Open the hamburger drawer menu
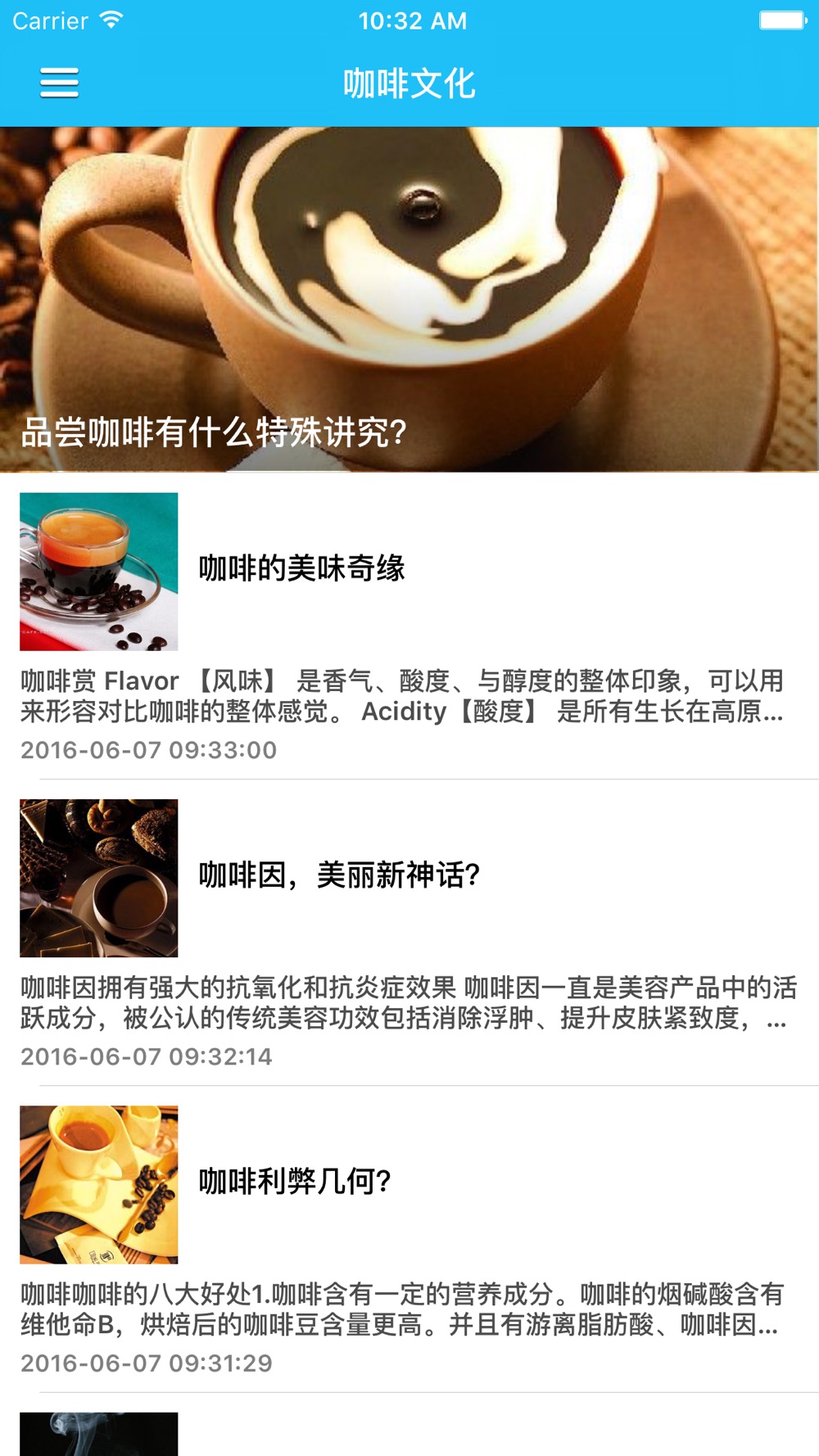The width and height of the screenshot is (819, 1456). pos(60,83)
